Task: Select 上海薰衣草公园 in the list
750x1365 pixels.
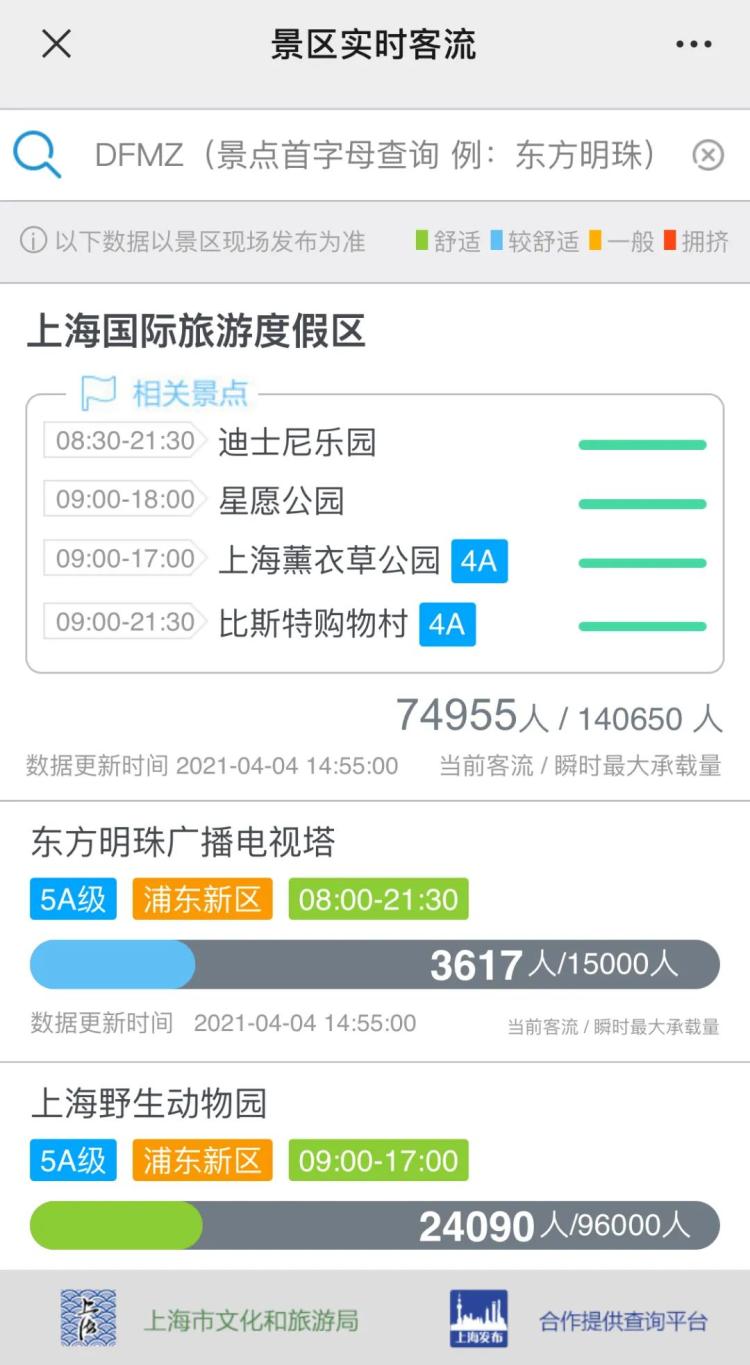Action: (x=375, y=560)
